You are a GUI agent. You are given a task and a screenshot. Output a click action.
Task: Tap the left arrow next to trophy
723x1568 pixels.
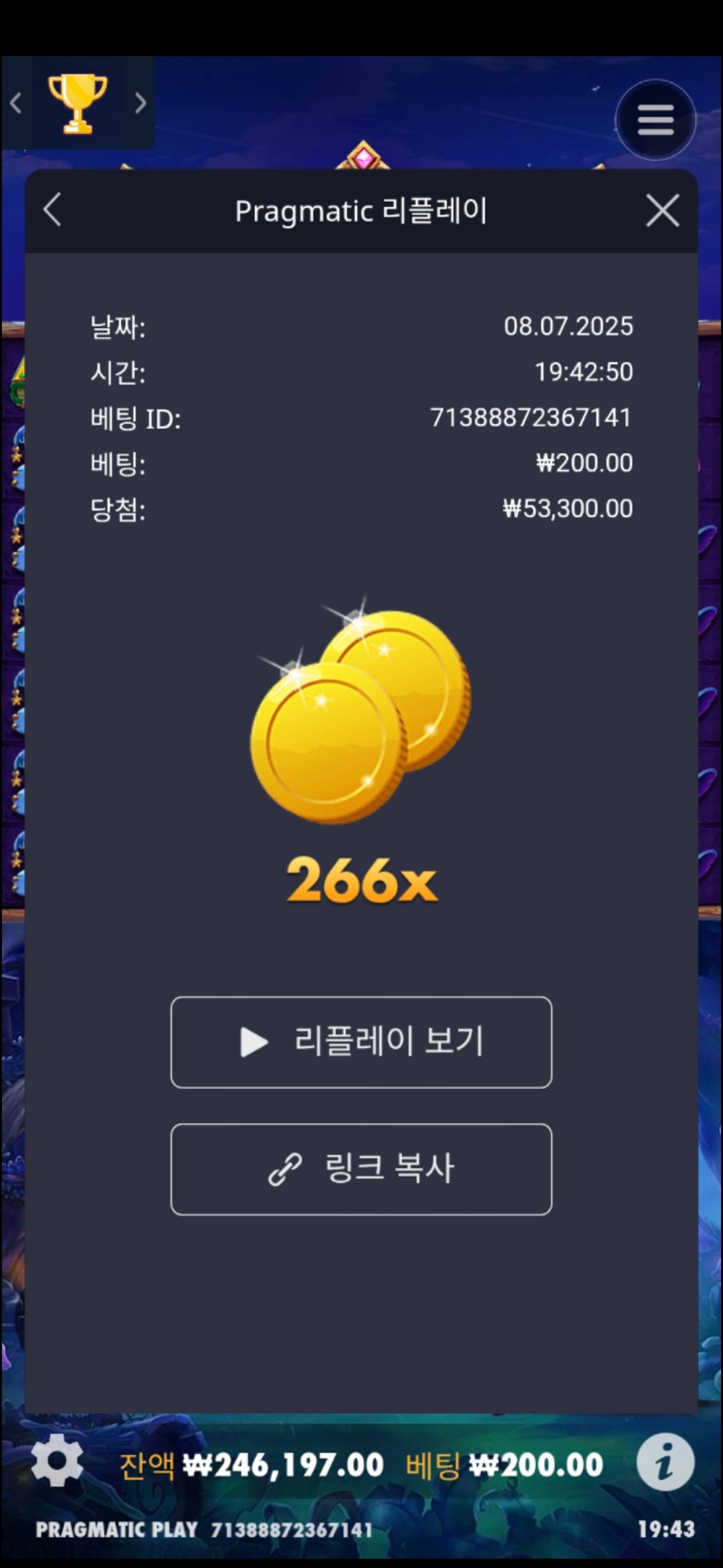pos(15,103)
